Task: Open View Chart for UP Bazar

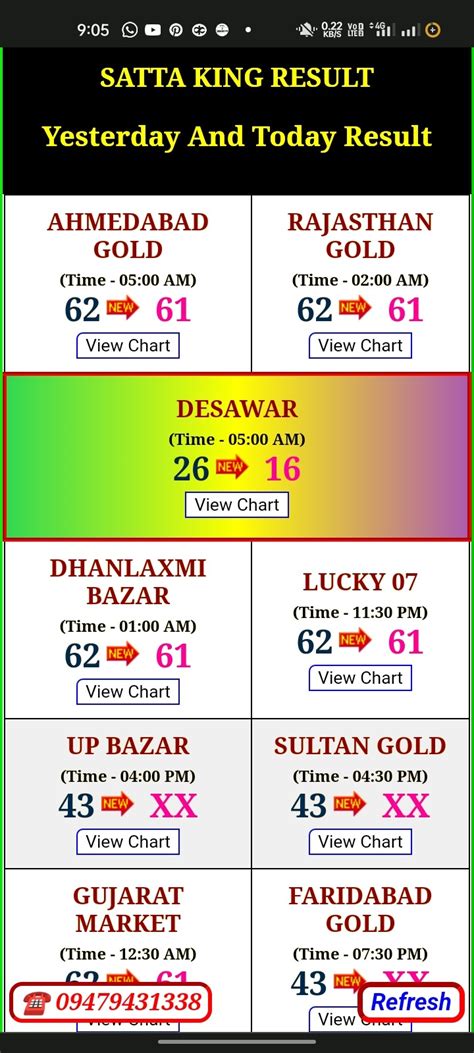Action: (x=128, y=842)
